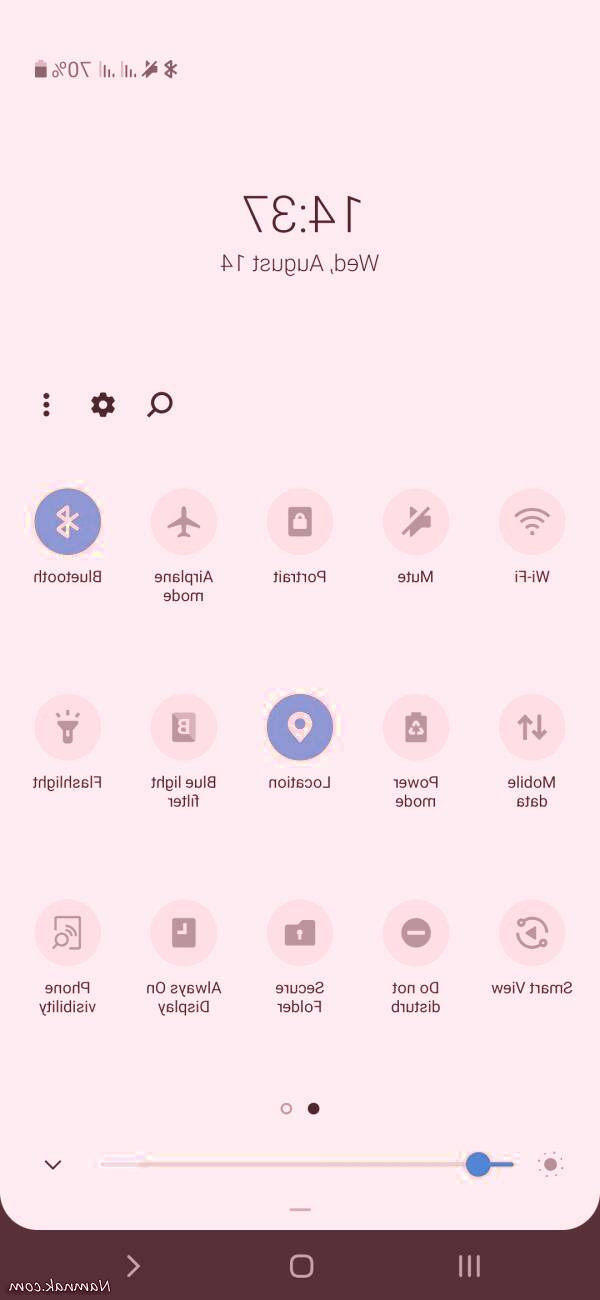Open the settings gear

tap(103, 404)
